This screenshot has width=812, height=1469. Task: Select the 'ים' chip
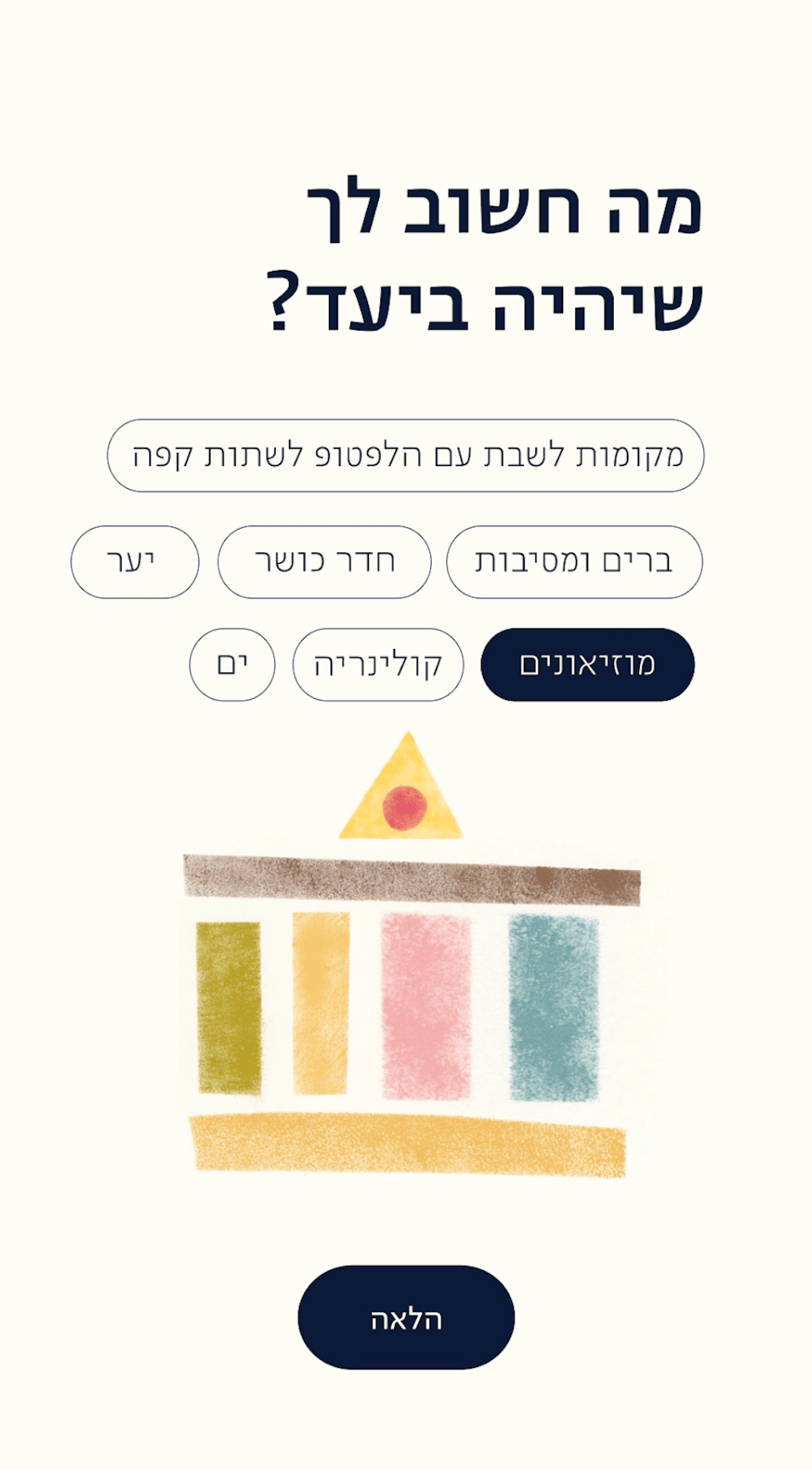tap(232, 664)
